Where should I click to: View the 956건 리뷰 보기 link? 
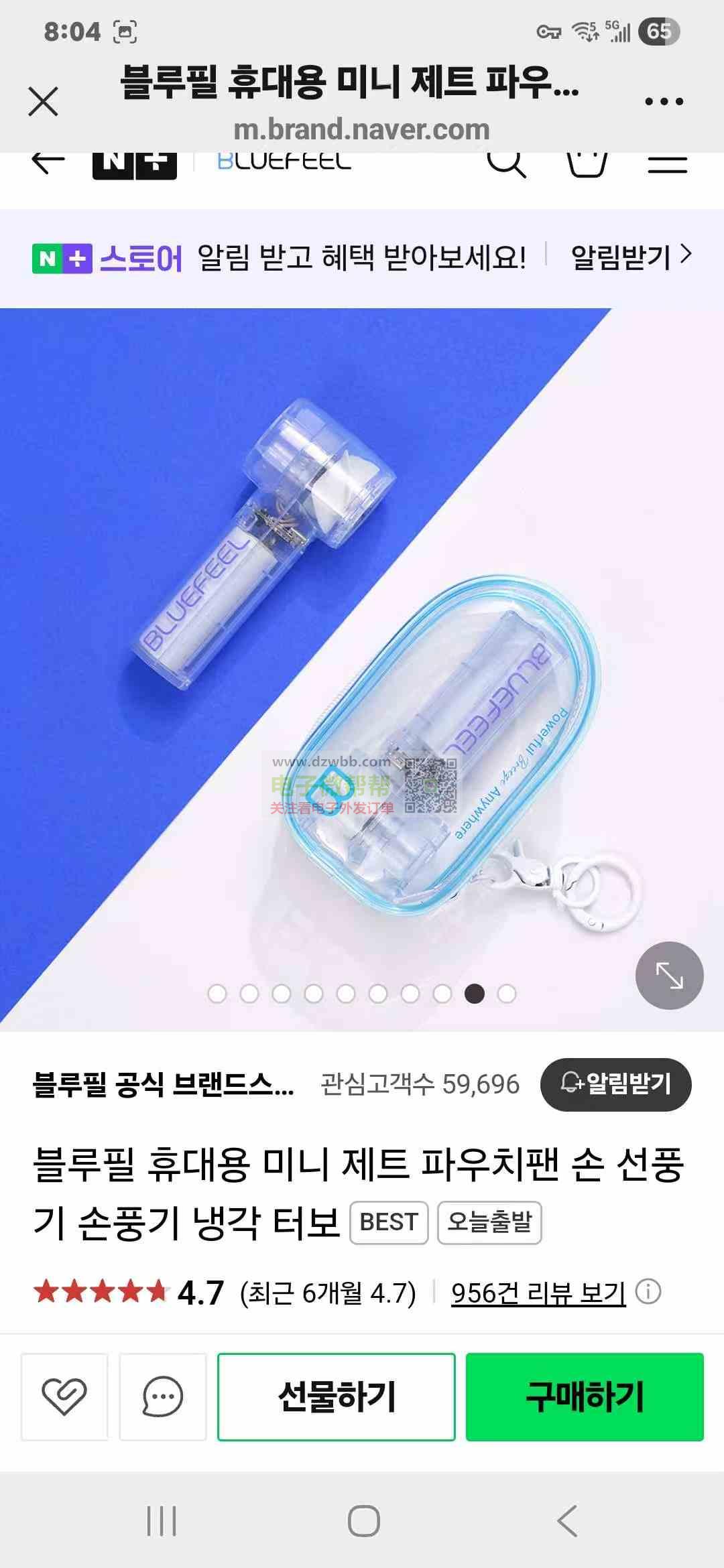(538, 1293)
